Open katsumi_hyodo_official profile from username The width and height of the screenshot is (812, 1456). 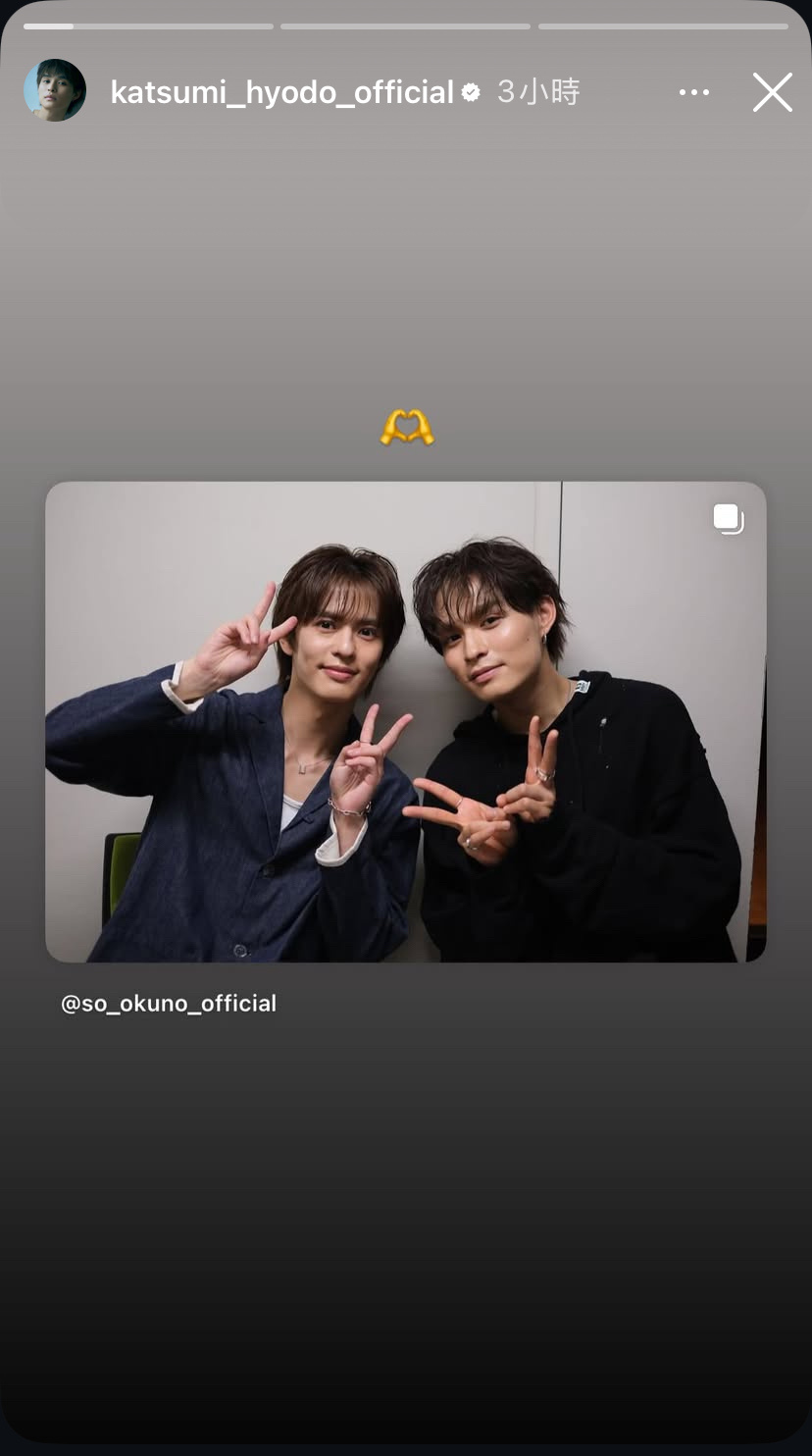pyautogui.click(x=281, y=92)
